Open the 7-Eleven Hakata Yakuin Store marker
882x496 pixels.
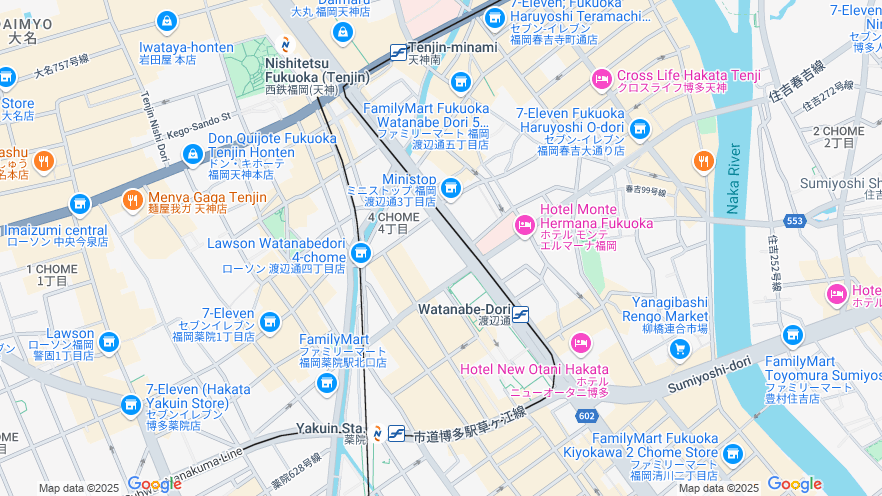pos(131,405)
